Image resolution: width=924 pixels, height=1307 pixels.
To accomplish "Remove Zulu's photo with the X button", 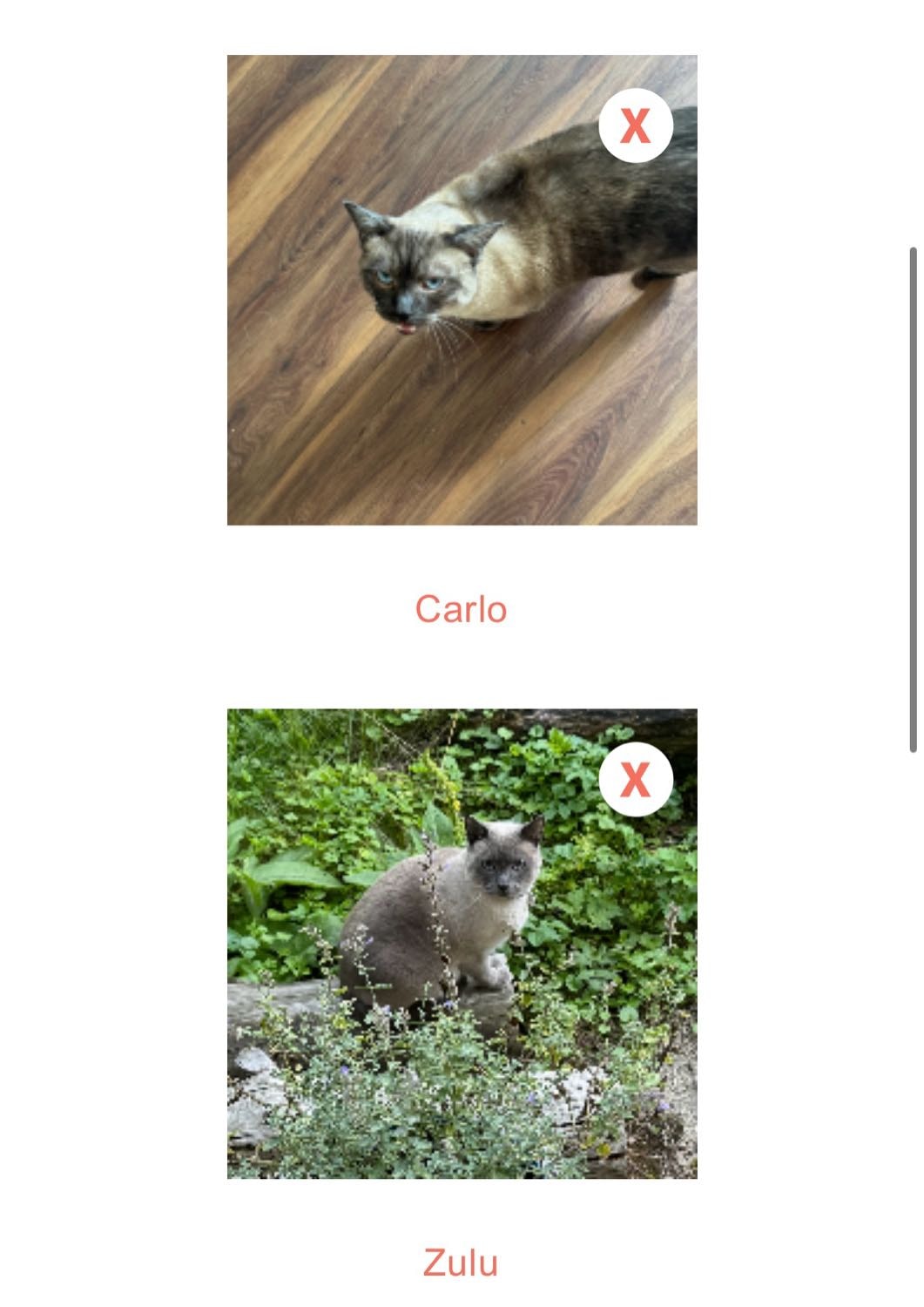I will (x=636, y=779).
